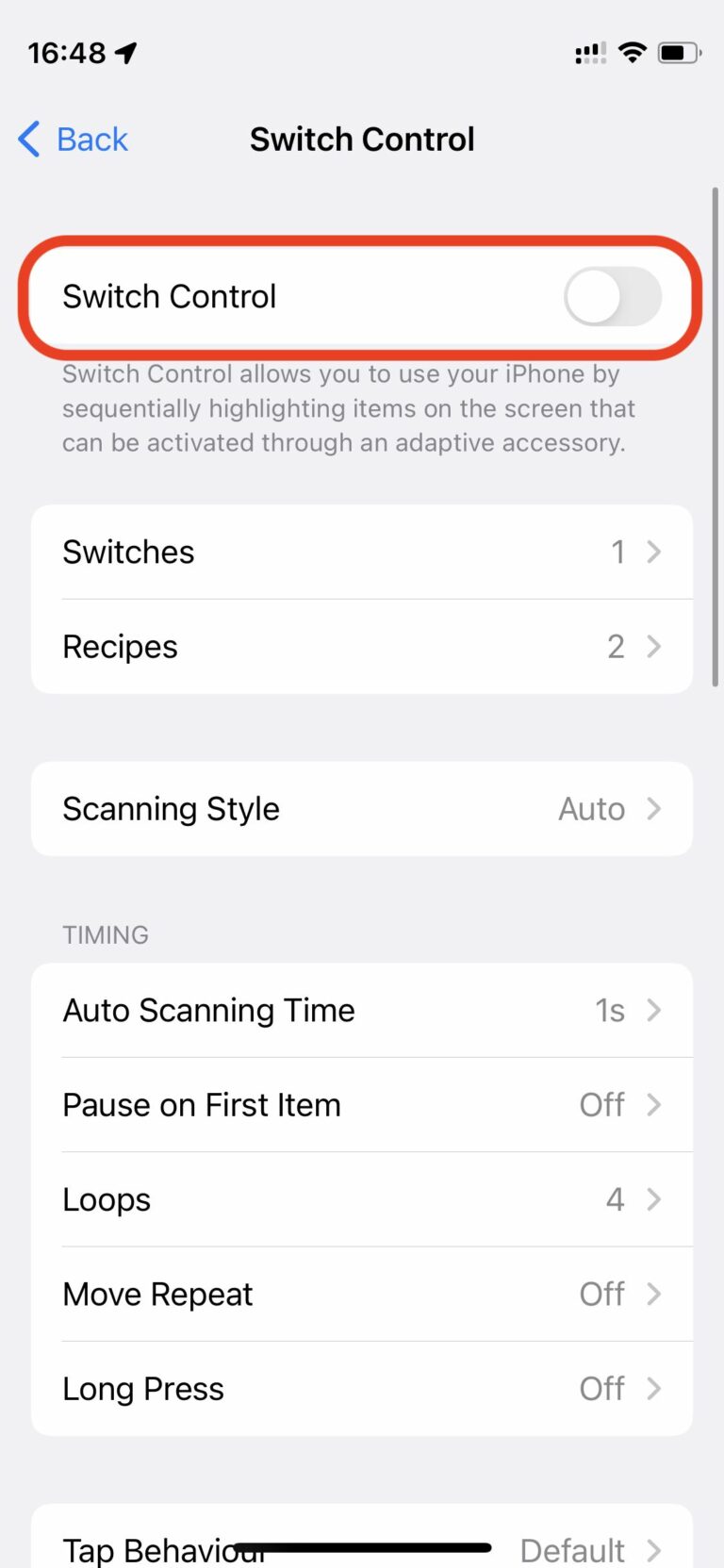Open the Recipes list
The height and width of the screenshot is (1568, 724).
pos(283,646)
